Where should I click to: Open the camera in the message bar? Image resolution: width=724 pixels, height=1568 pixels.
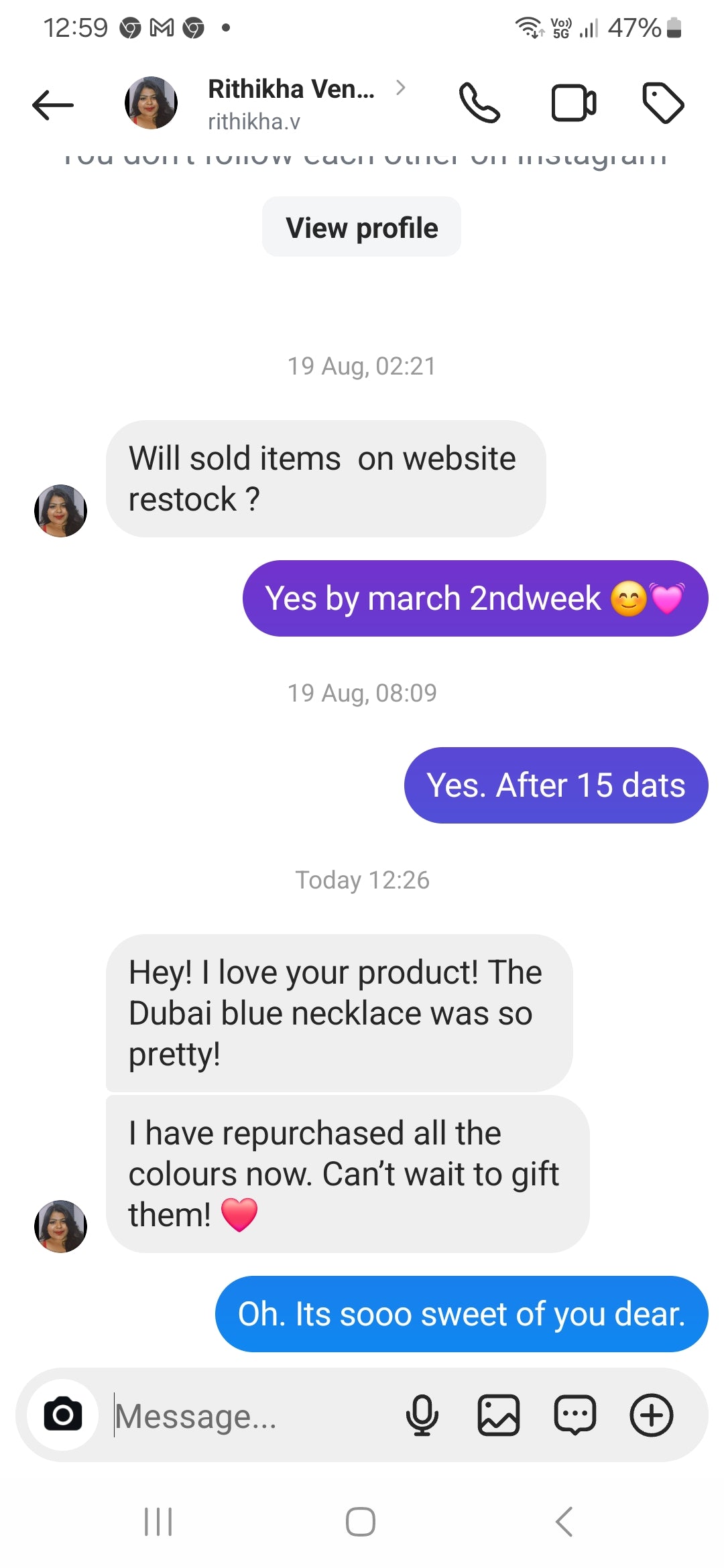coord(63,1415)
